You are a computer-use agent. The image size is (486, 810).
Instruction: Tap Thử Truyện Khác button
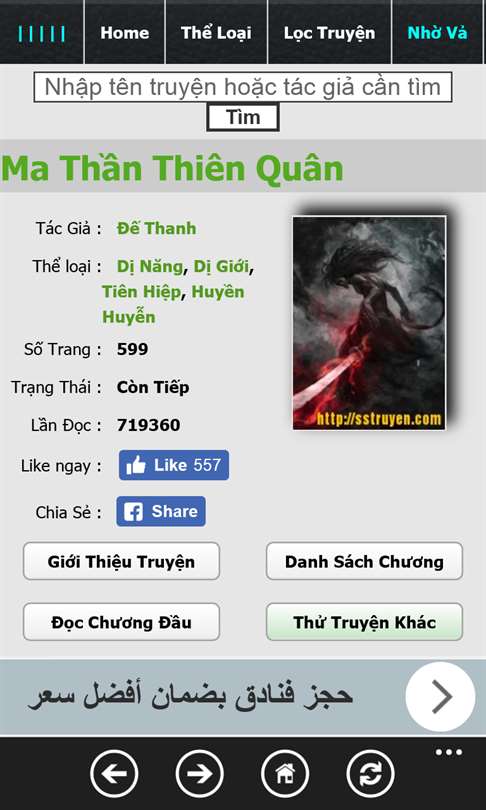point(365,622)
